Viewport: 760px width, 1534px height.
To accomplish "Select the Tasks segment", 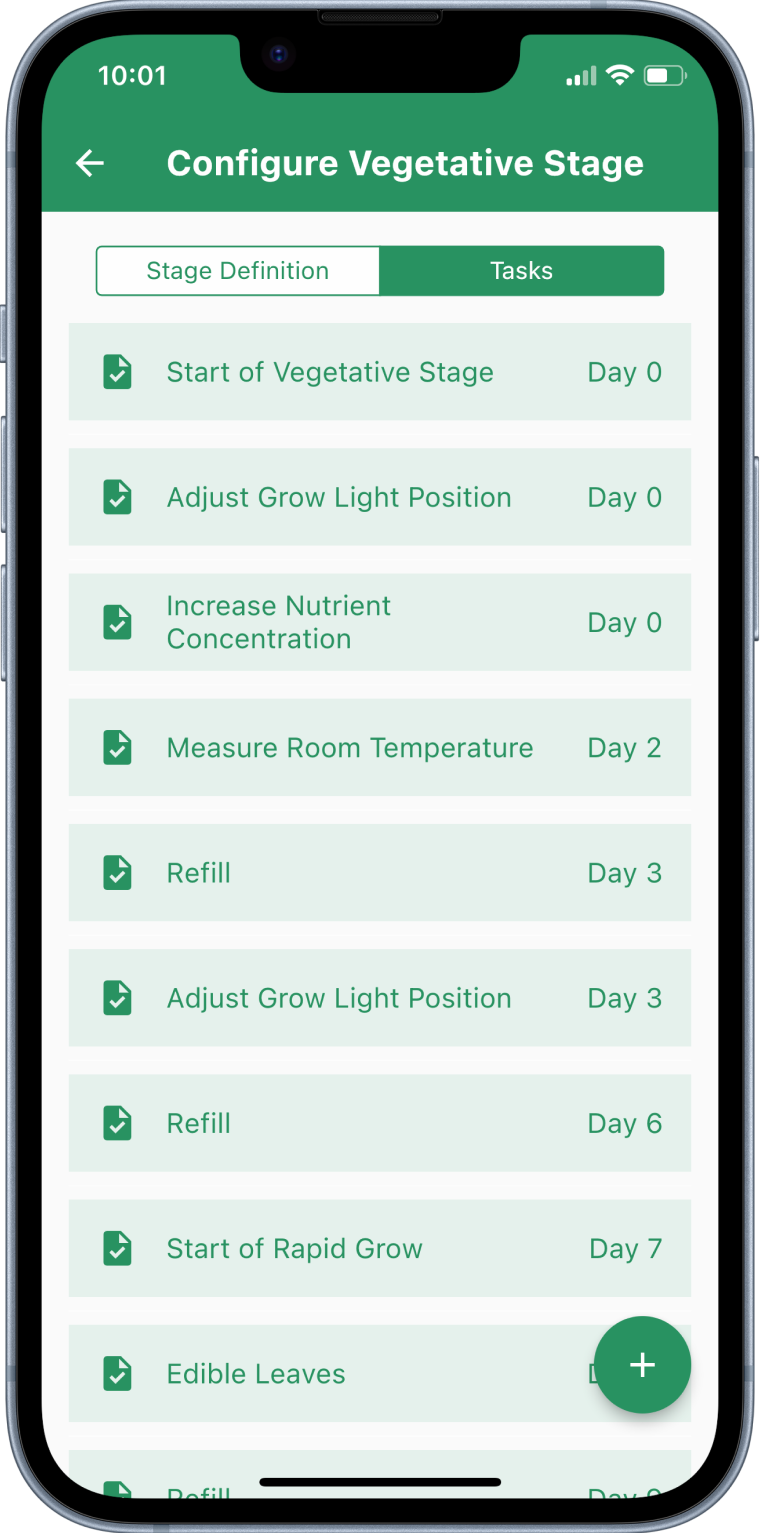I will pos(522,271).
